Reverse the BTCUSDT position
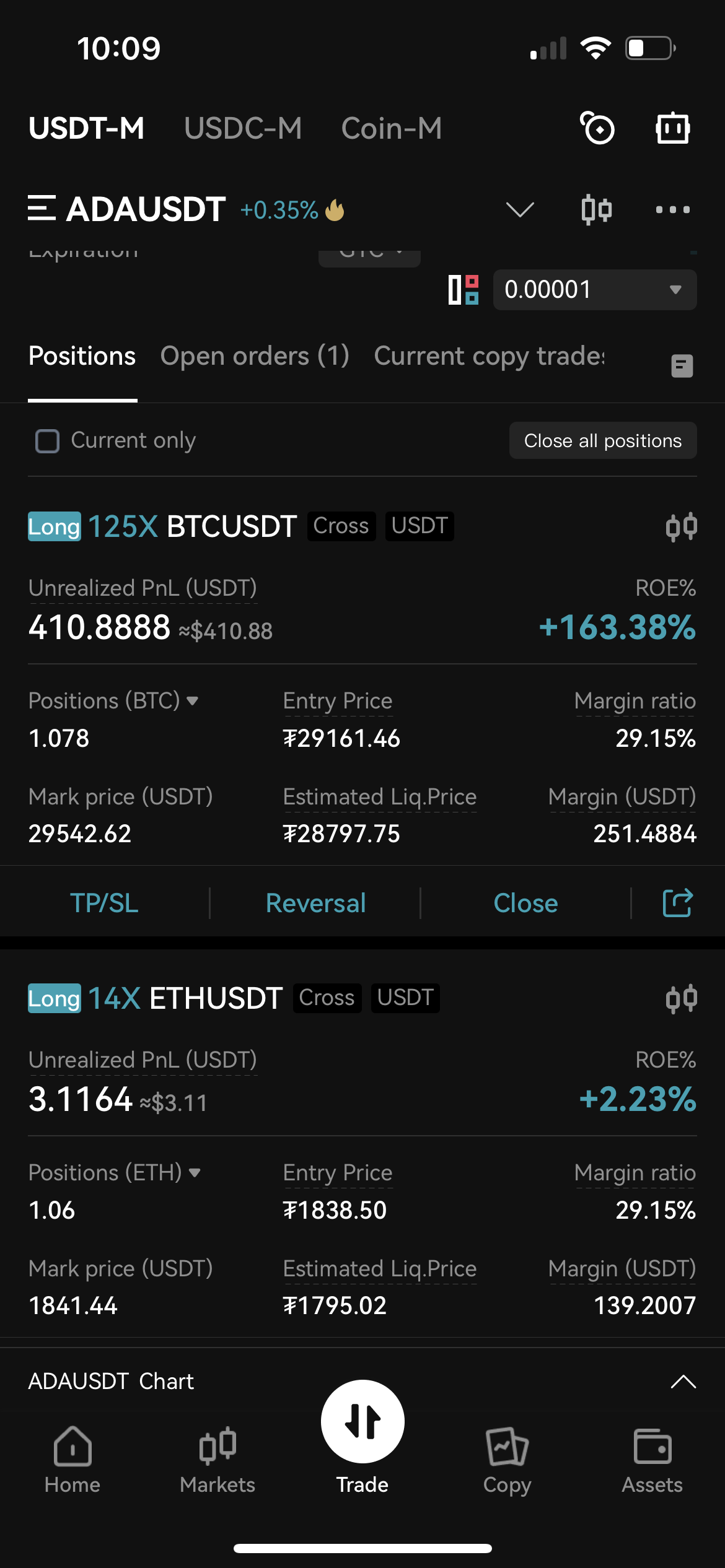Viewport: 725px width, 1568px height. [315, 904]
